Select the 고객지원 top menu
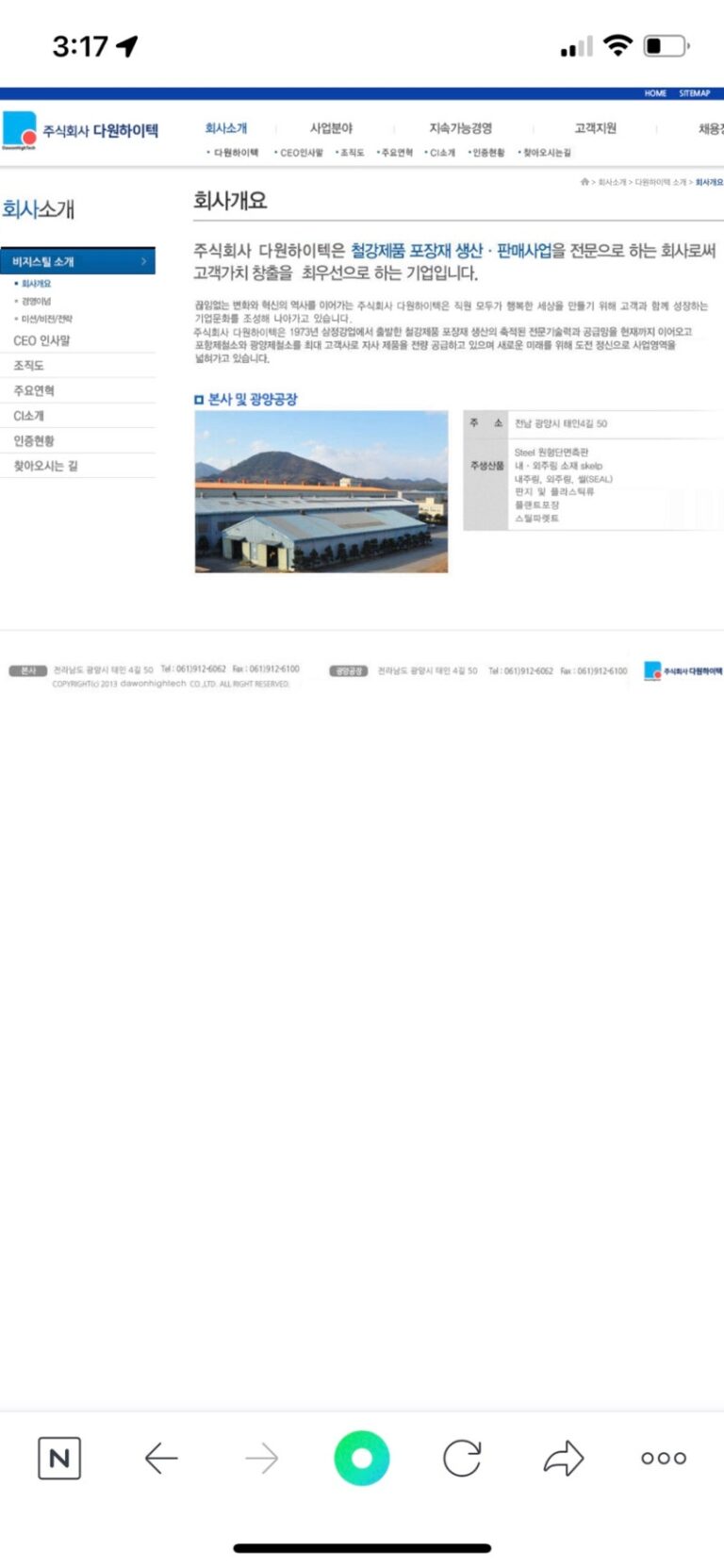The width and height of the screenshot is (724, 1568). click(x=595, y=128)
